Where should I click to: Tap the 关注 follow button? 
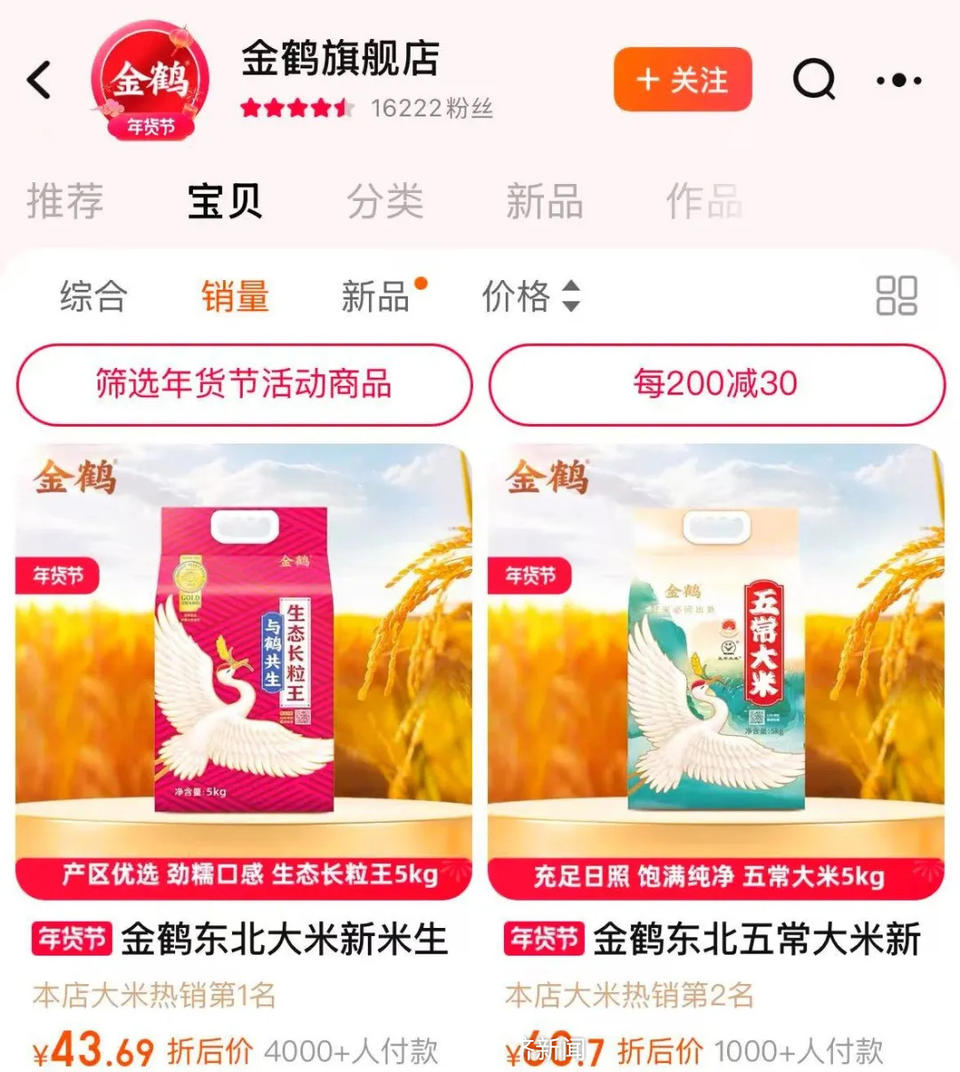pyautogui.click(x=682, y=80)
